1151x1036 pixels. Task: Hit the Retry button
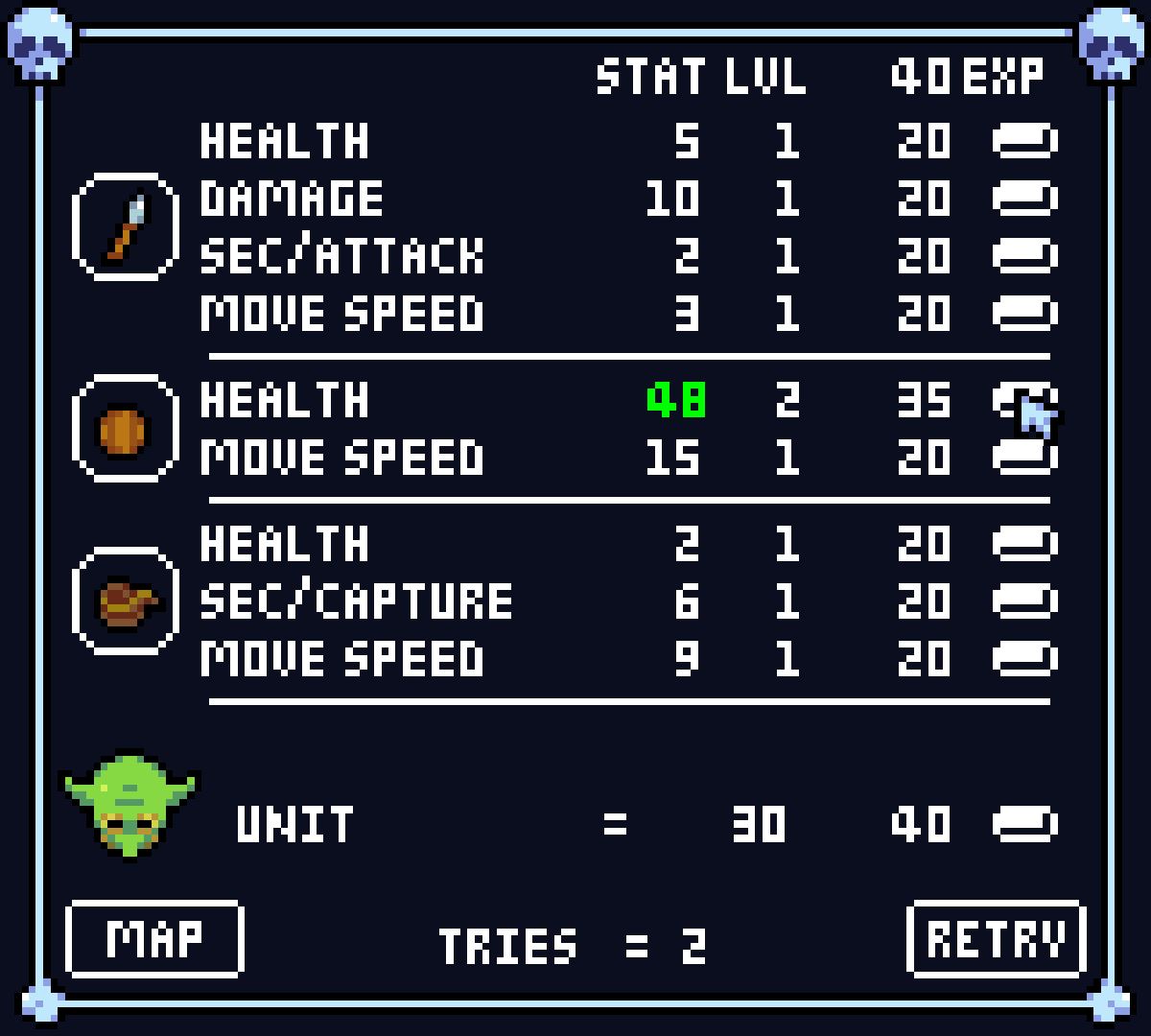(996, 938)
